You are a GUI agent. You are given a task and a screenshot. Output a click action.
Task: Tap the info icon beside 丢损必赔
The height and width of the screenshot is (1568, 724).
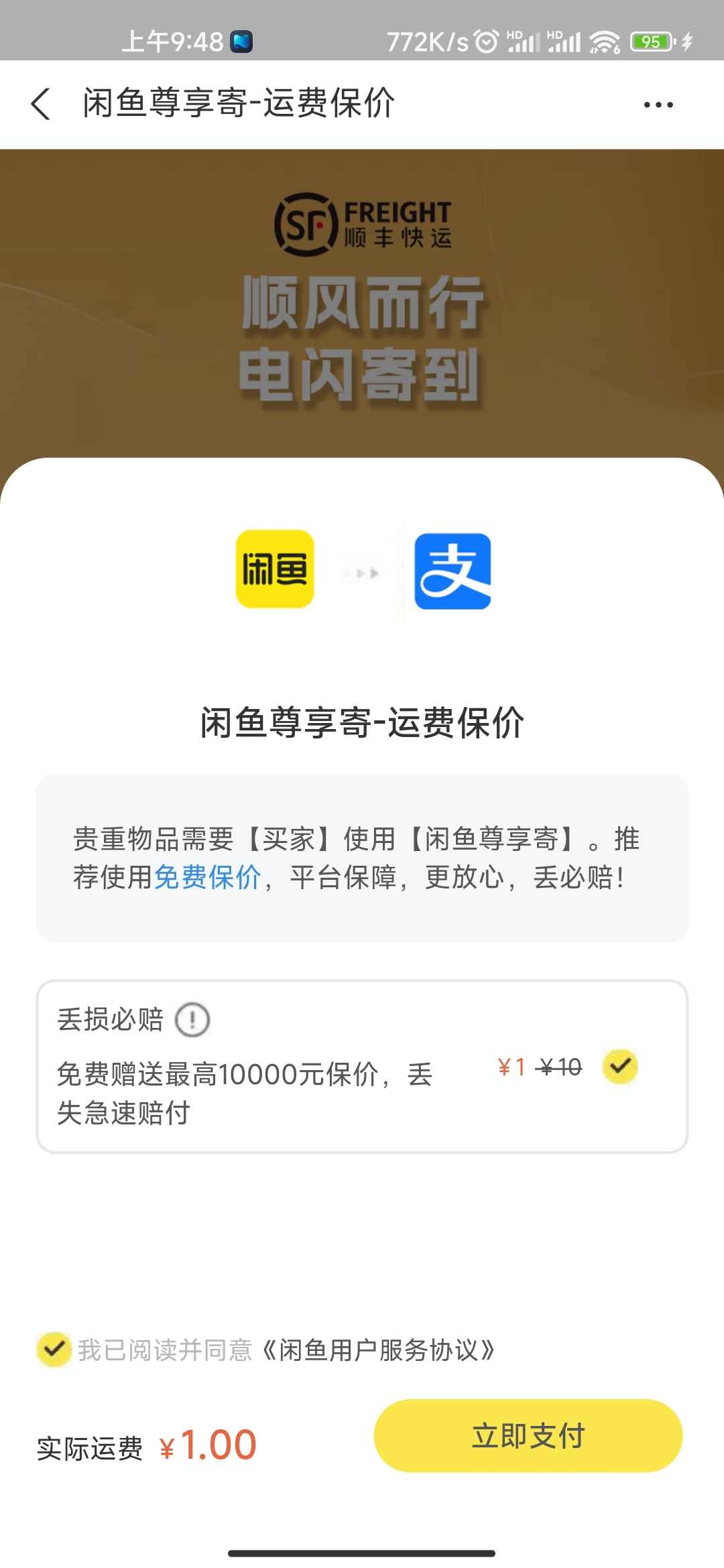(x=194, y=1019)
